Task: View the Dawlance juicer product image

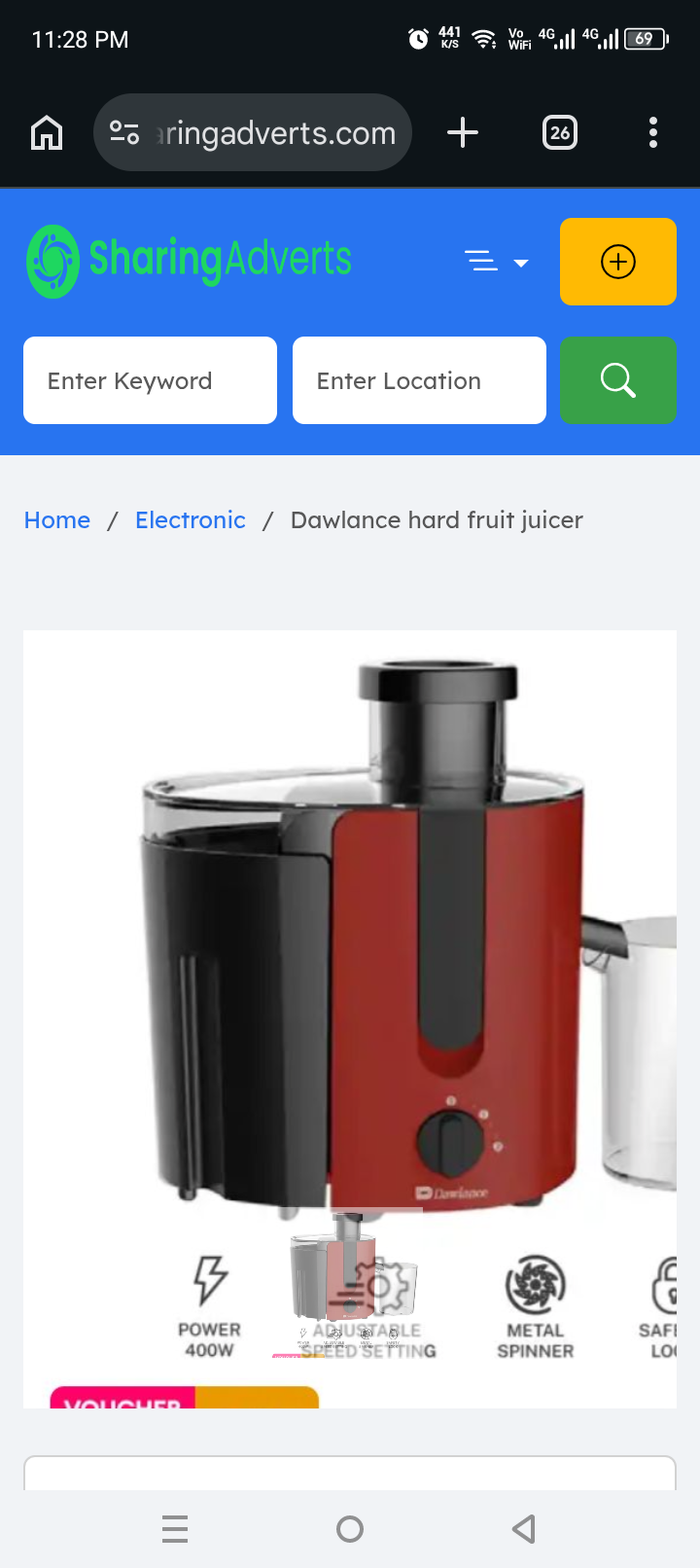Action: pos(350,1019)
